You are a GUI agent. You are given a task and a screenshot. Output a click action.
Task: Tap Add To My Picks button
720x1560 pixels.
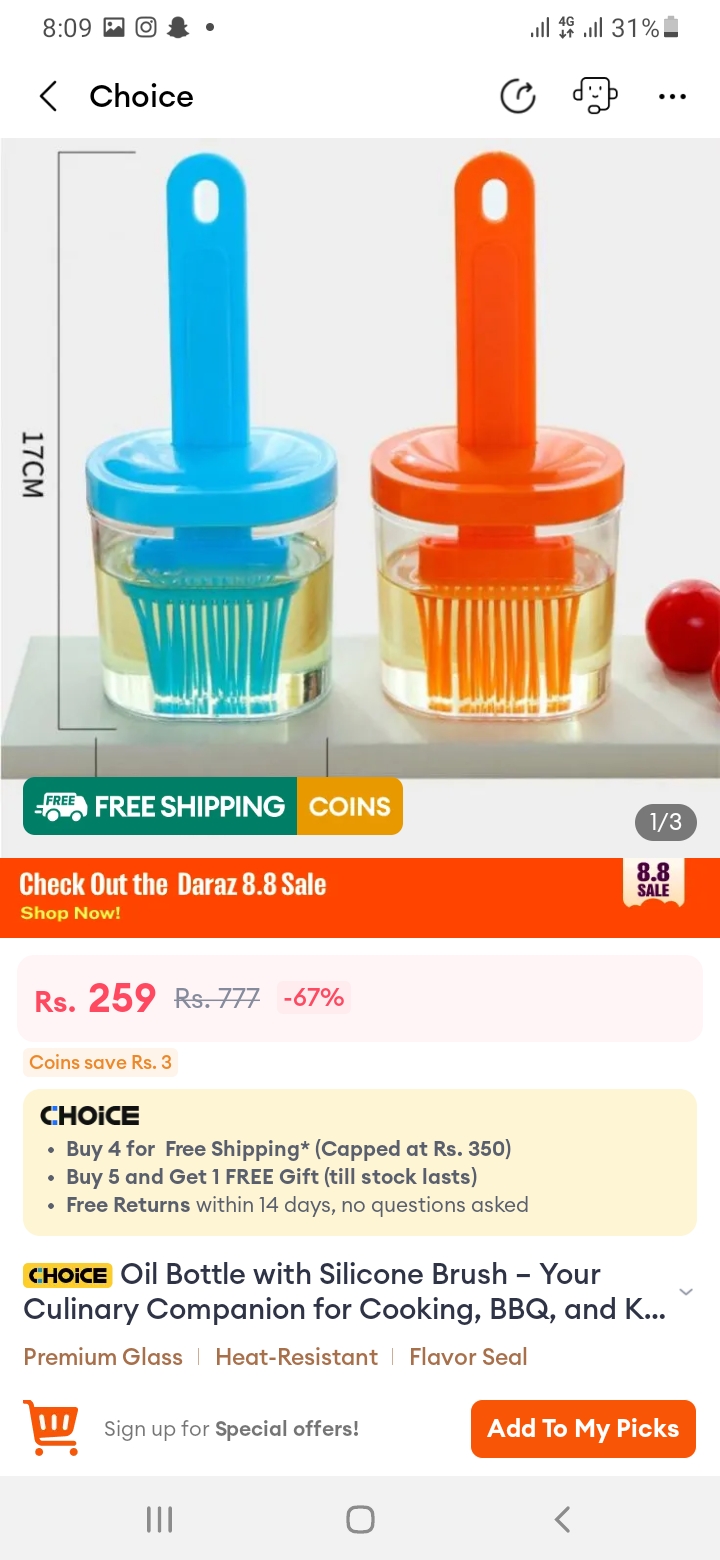click(583, 1428)
